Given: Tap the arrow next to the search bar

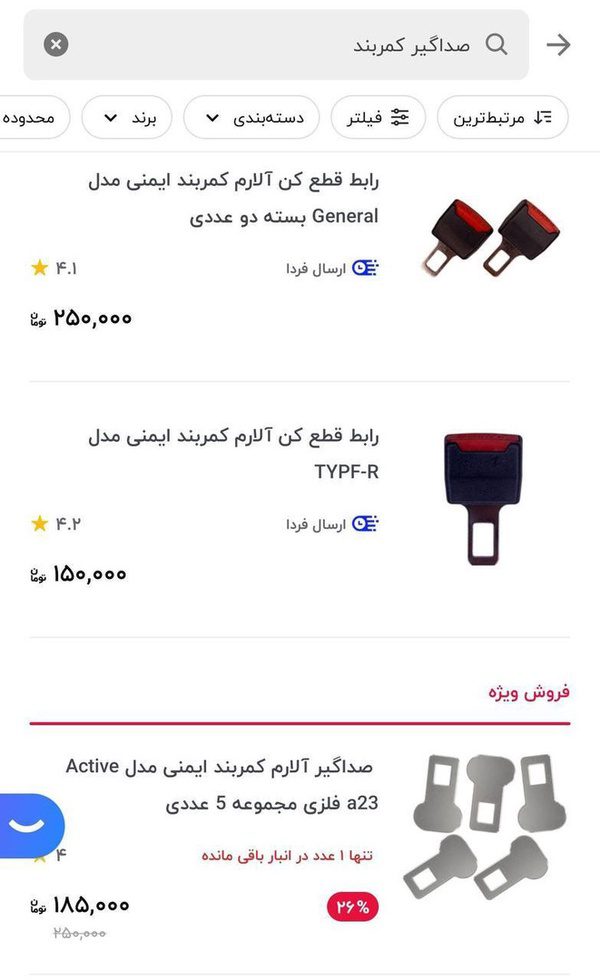Looking at the screenshot, I should (558, 45).
